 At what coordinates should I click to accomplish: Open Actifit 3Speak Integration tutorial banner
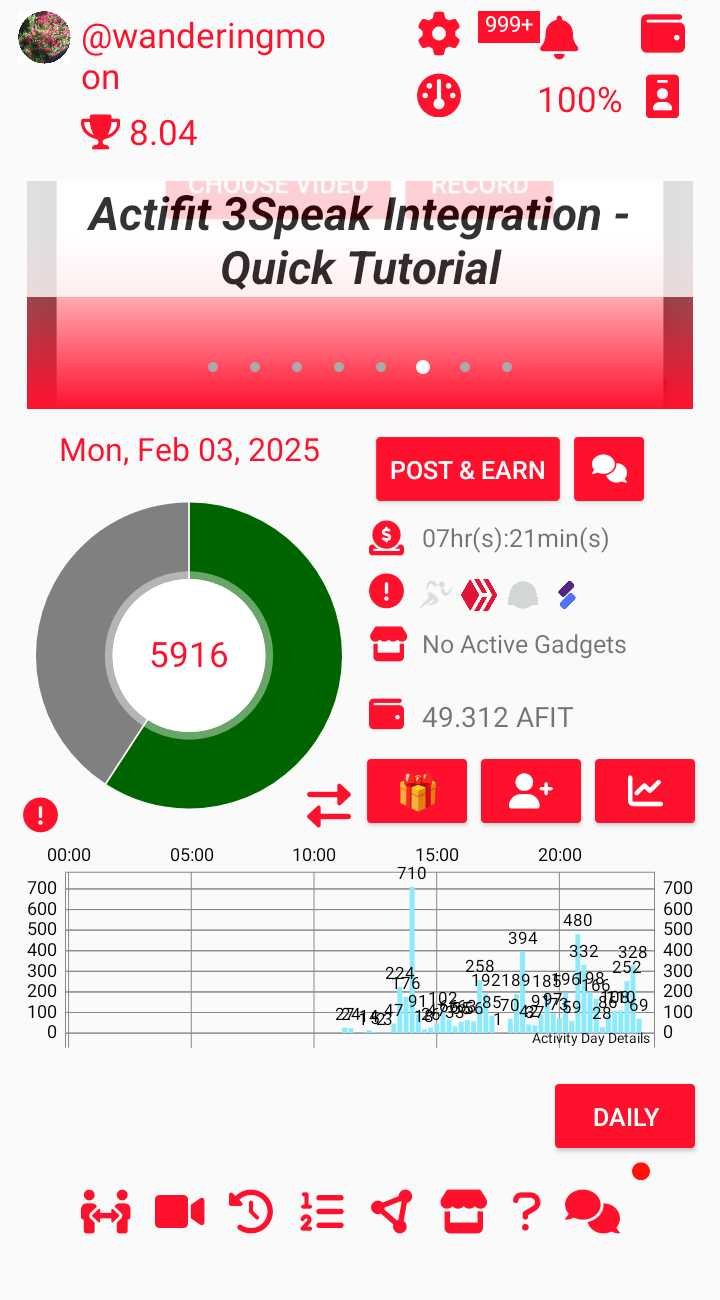(x=360, y=295)
